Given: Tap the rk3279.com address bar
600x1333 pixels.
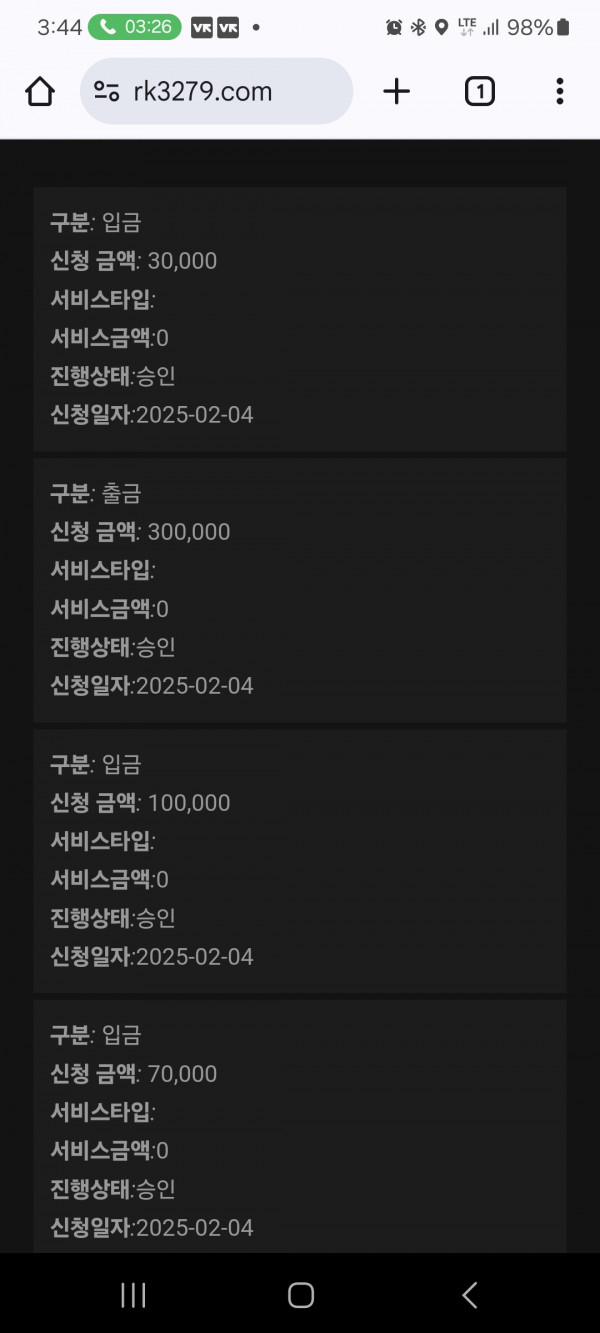Looking at the screenshot, I should click(x=216, y=91).
